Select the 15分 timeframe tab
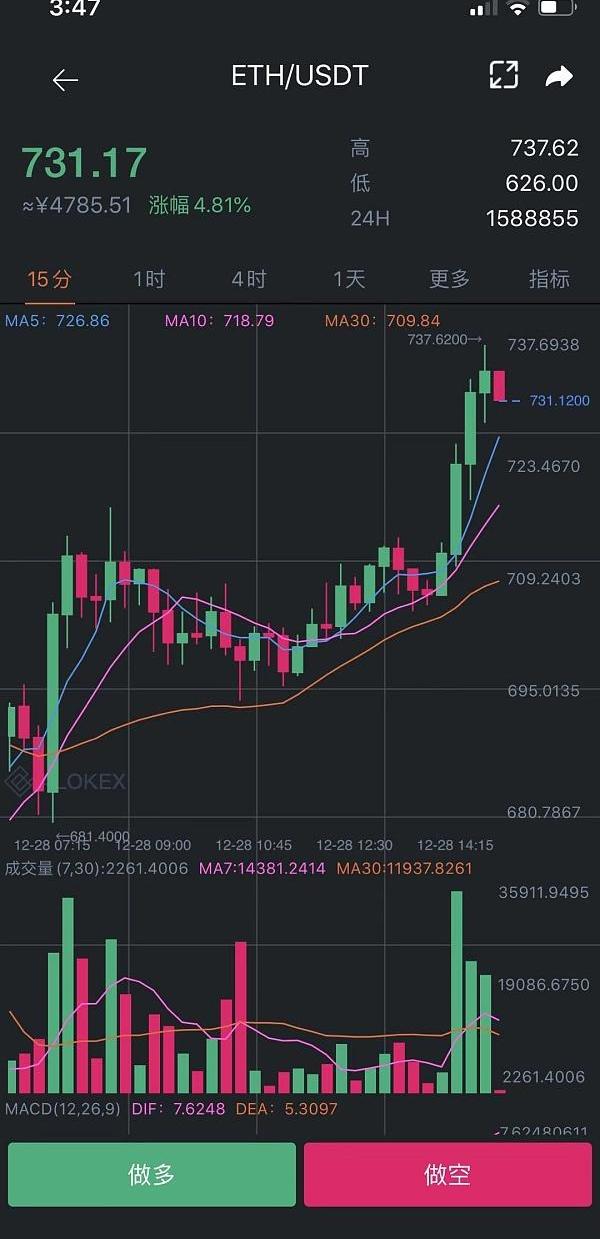600x1239 pixels. click(x=49, y=279)
